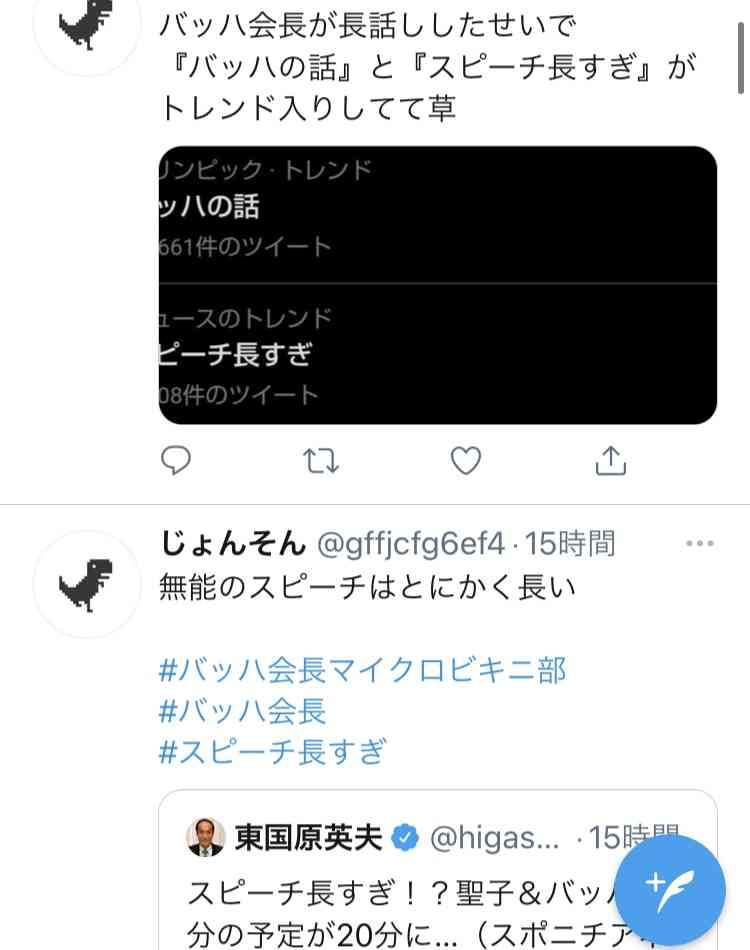Share the tweet with the trend screenshot
This screenshot has height=950, width=750.
coord(610,460)
